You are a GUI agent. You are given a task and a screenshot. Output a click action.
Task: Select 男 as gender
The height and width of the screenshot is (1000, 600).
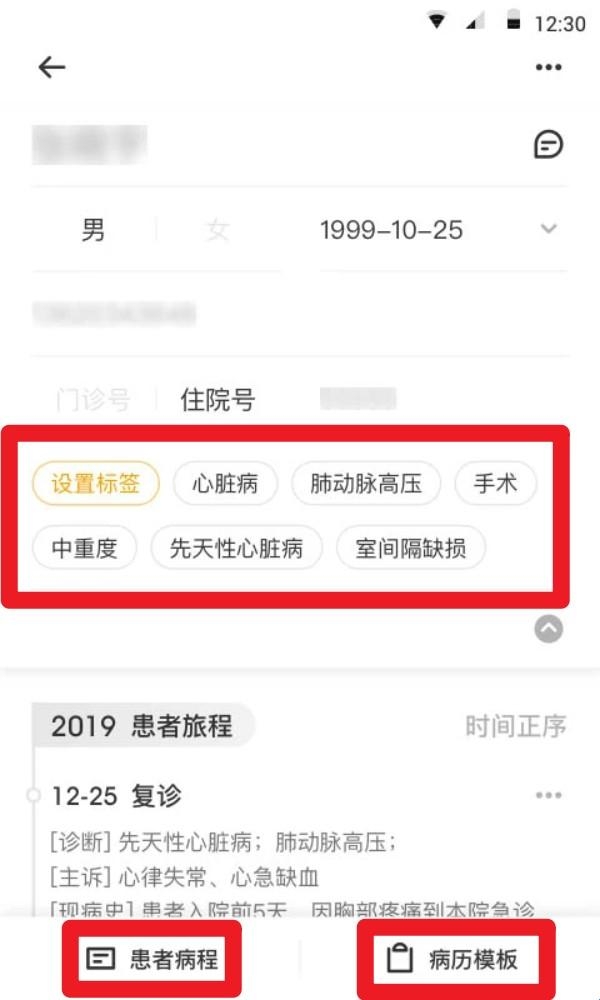(93, 231)
